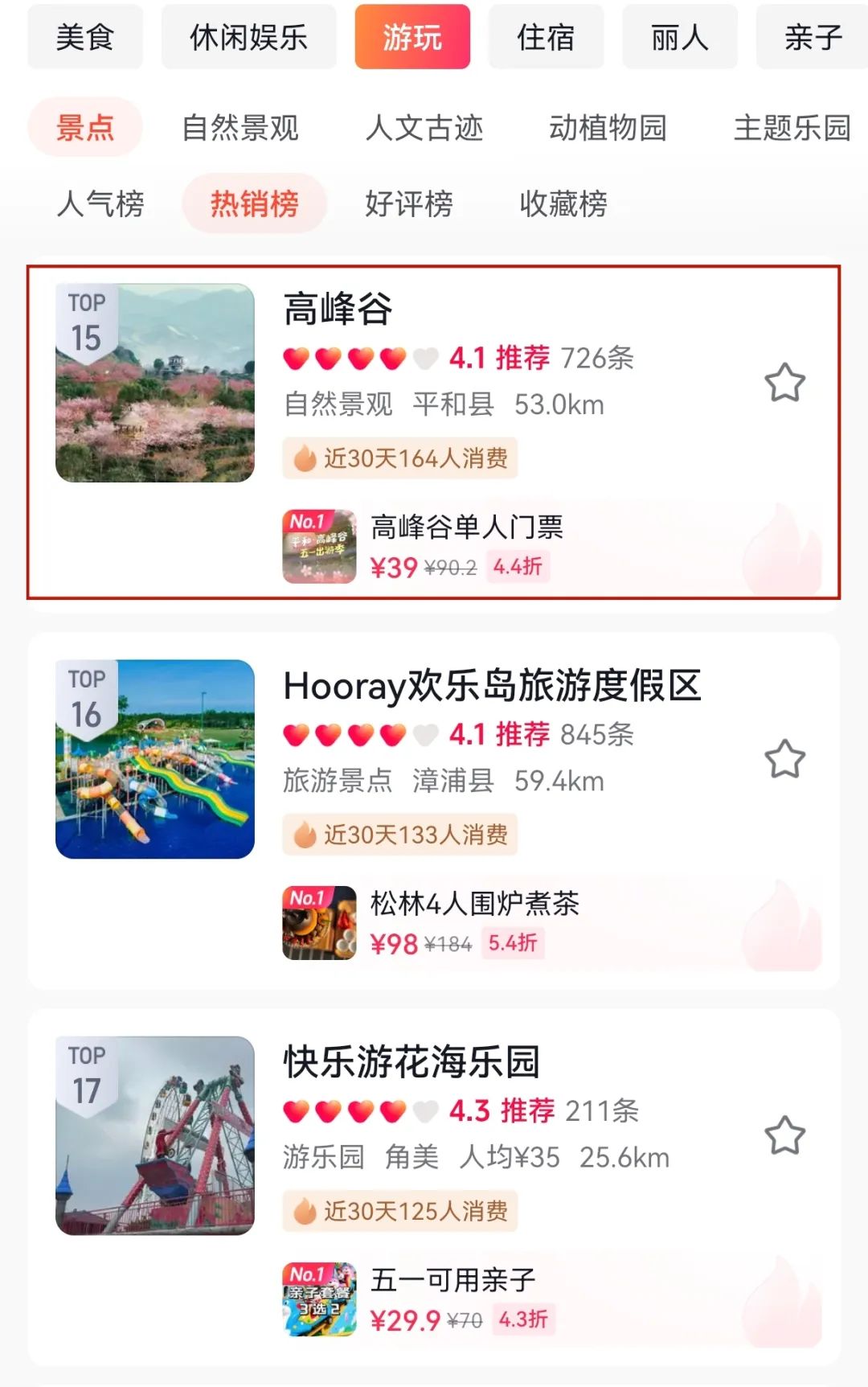
Task: Star 快乐游花海乐园 as a favorite
Action: [784, 1135]
